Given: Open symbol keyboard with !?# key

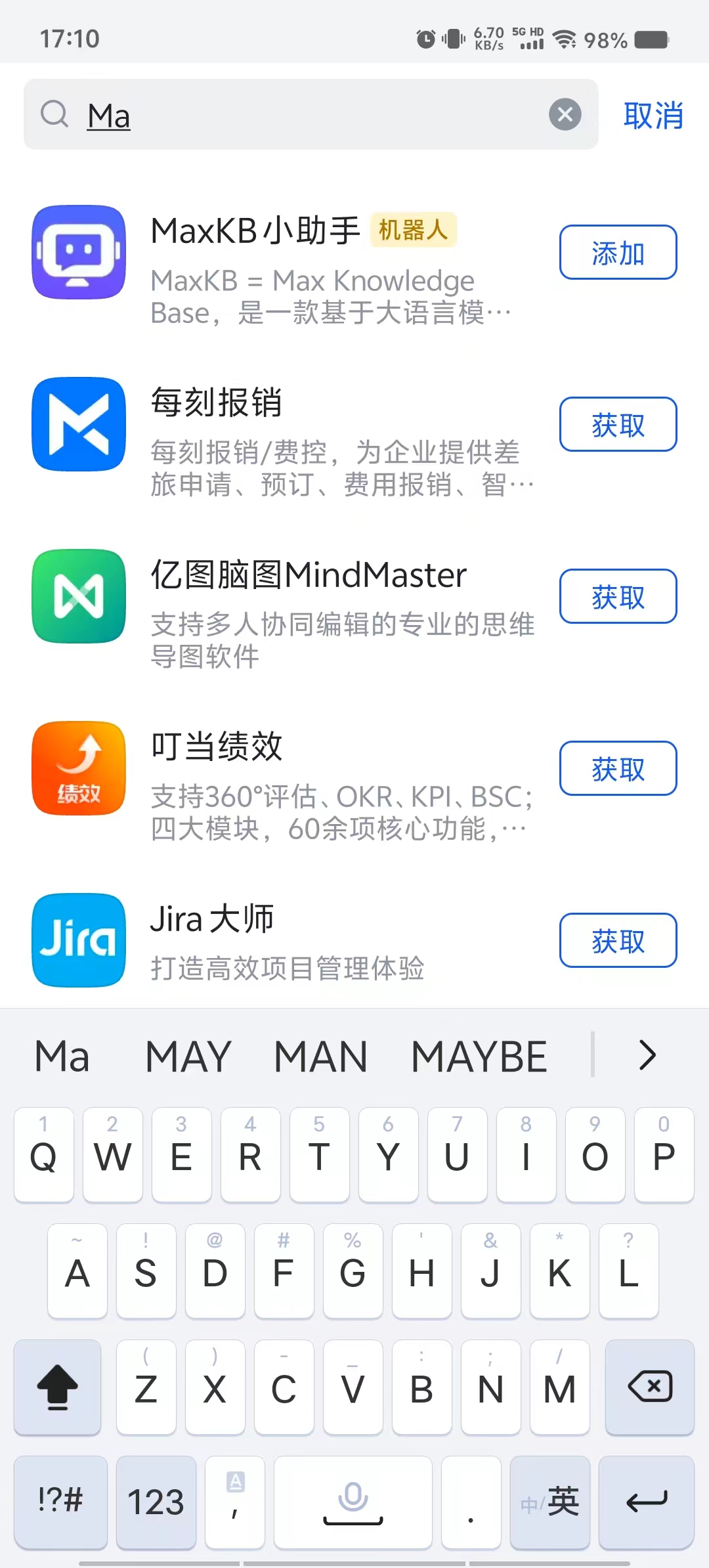Looking at the screenshot, I should (x=60, y=1504).
